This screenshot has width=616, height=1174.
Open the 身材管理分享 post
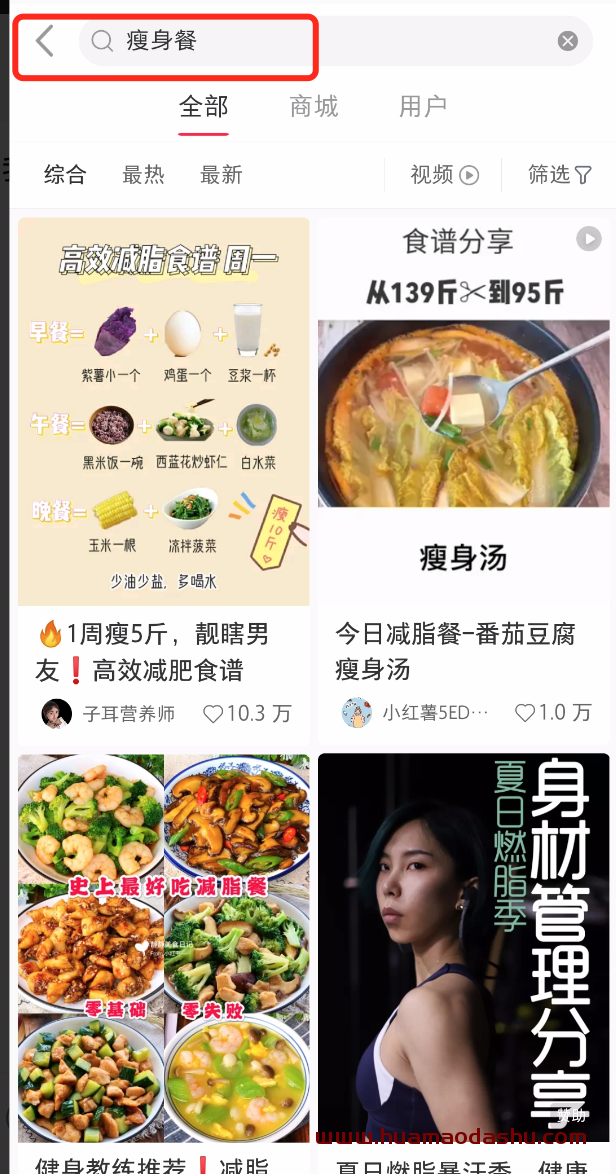tap(464, 948)
